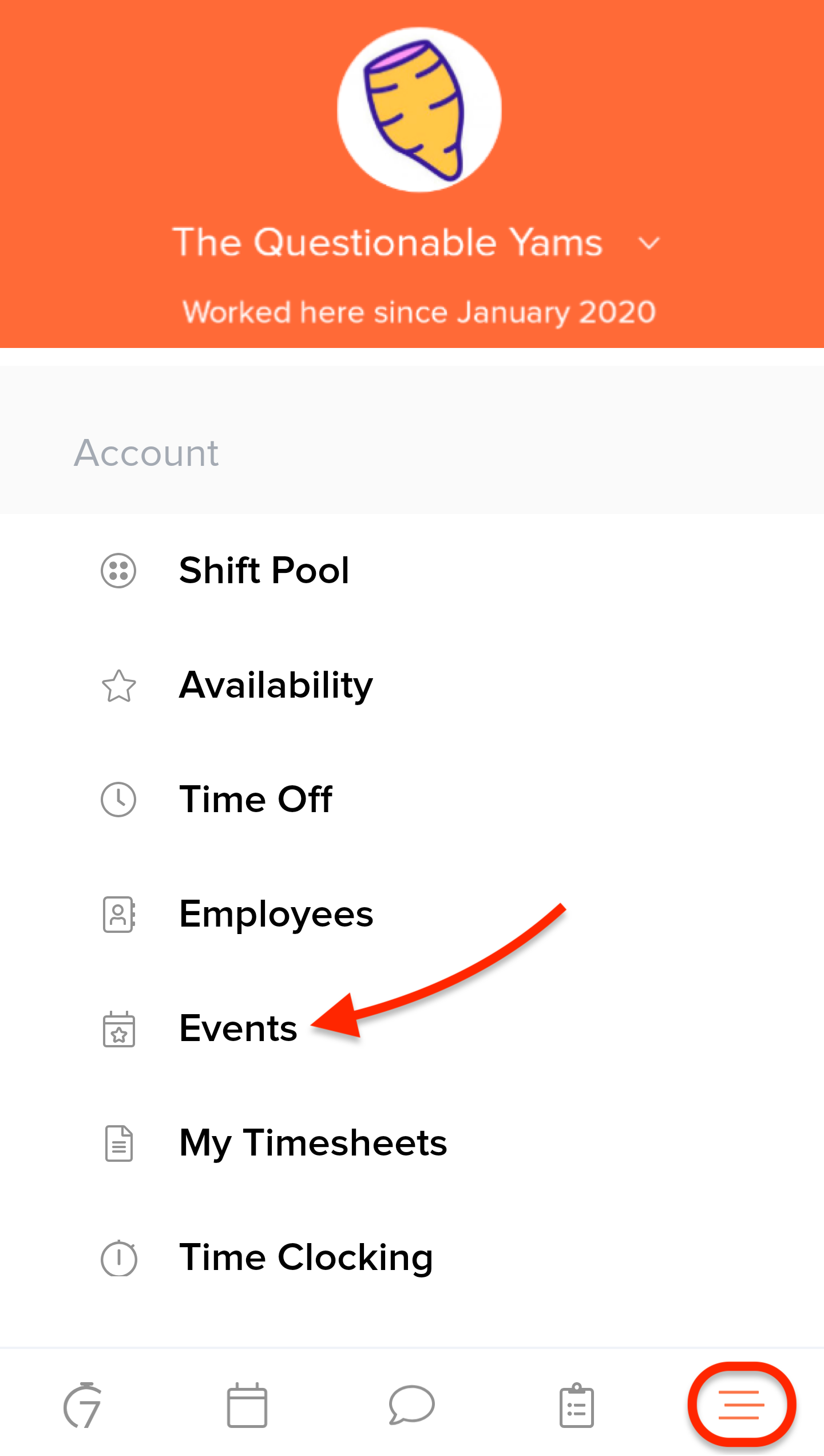Go to Time Off
This screenshot has width=824, height=1456.
[x=412, y=800]
